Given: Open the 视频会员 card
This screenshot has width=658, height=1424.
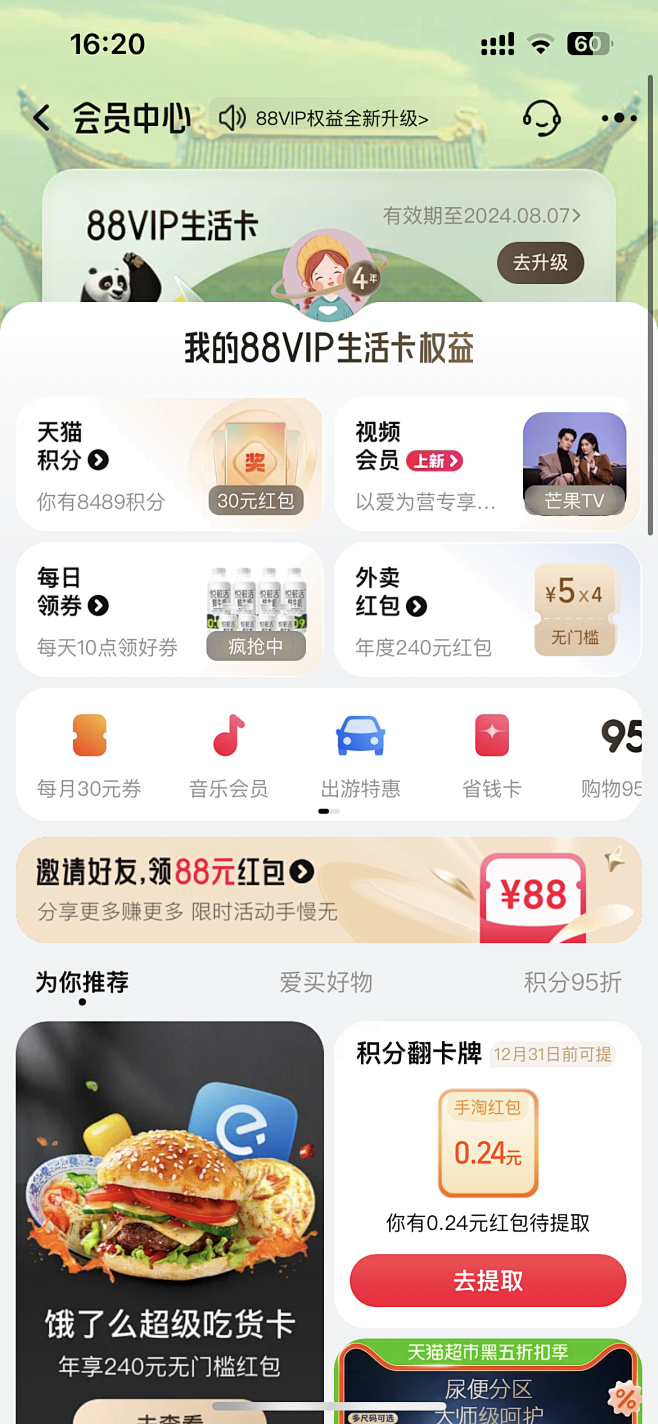Looking at the screenshot, I should (x=487, y=465).
